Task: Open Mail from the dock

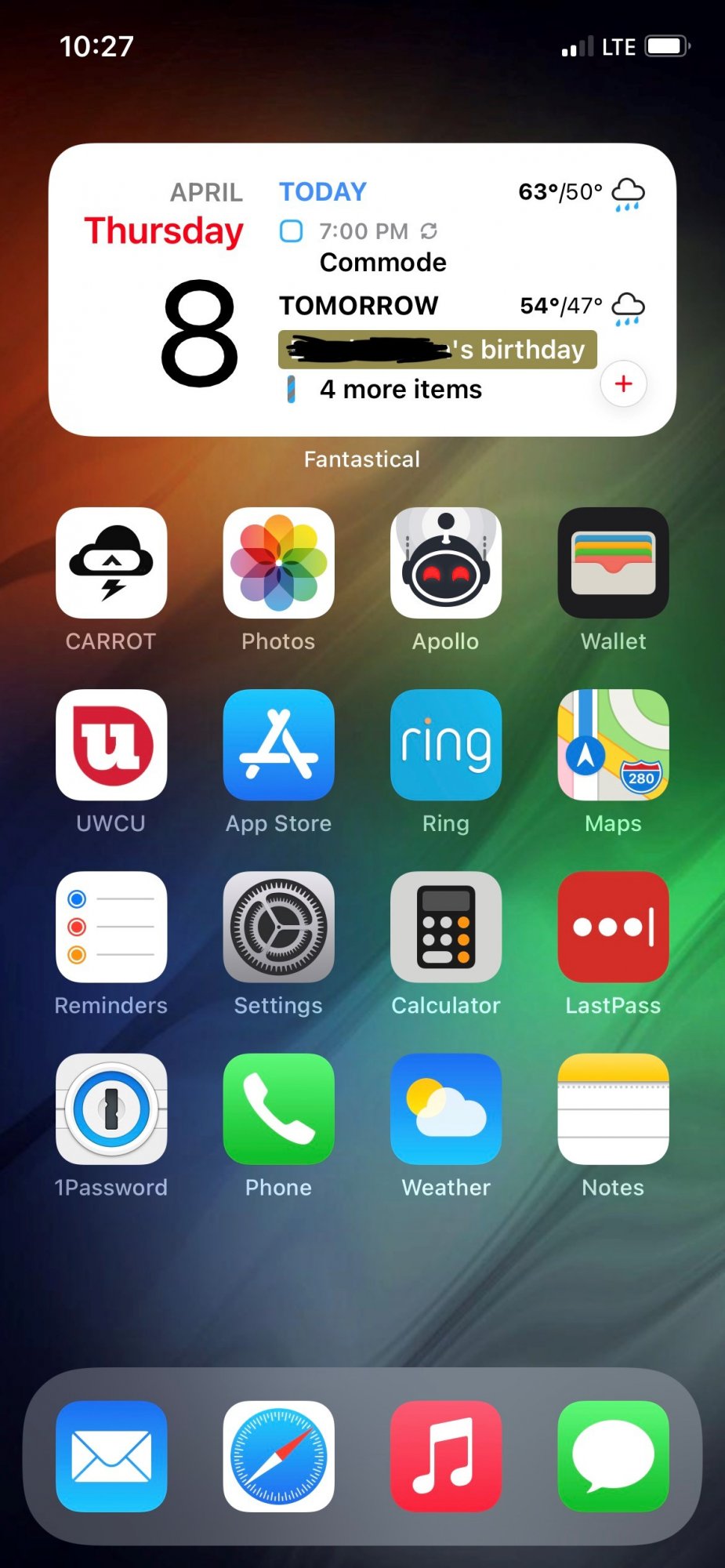Action: click(111, 1456)
